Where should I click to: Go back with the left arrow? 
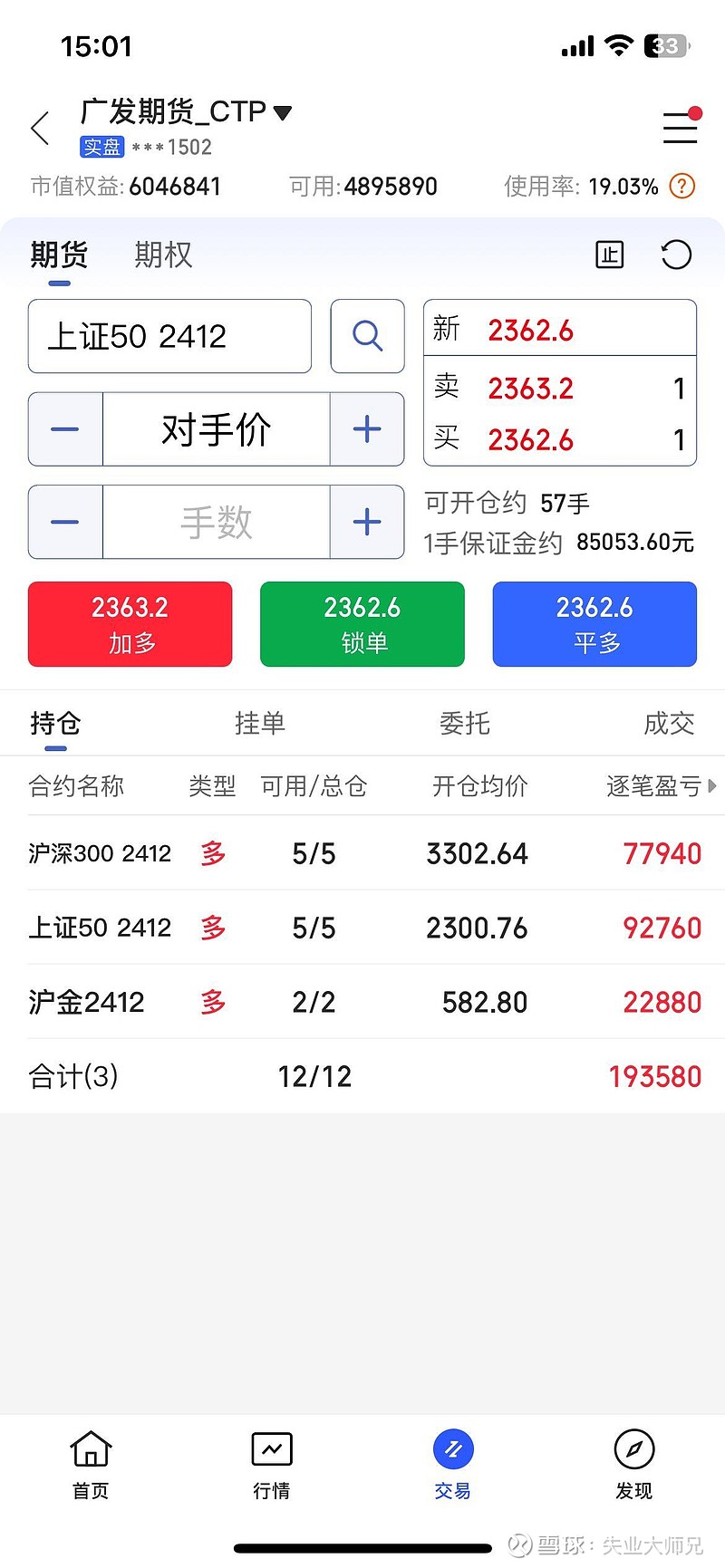(x=40, y=129)
